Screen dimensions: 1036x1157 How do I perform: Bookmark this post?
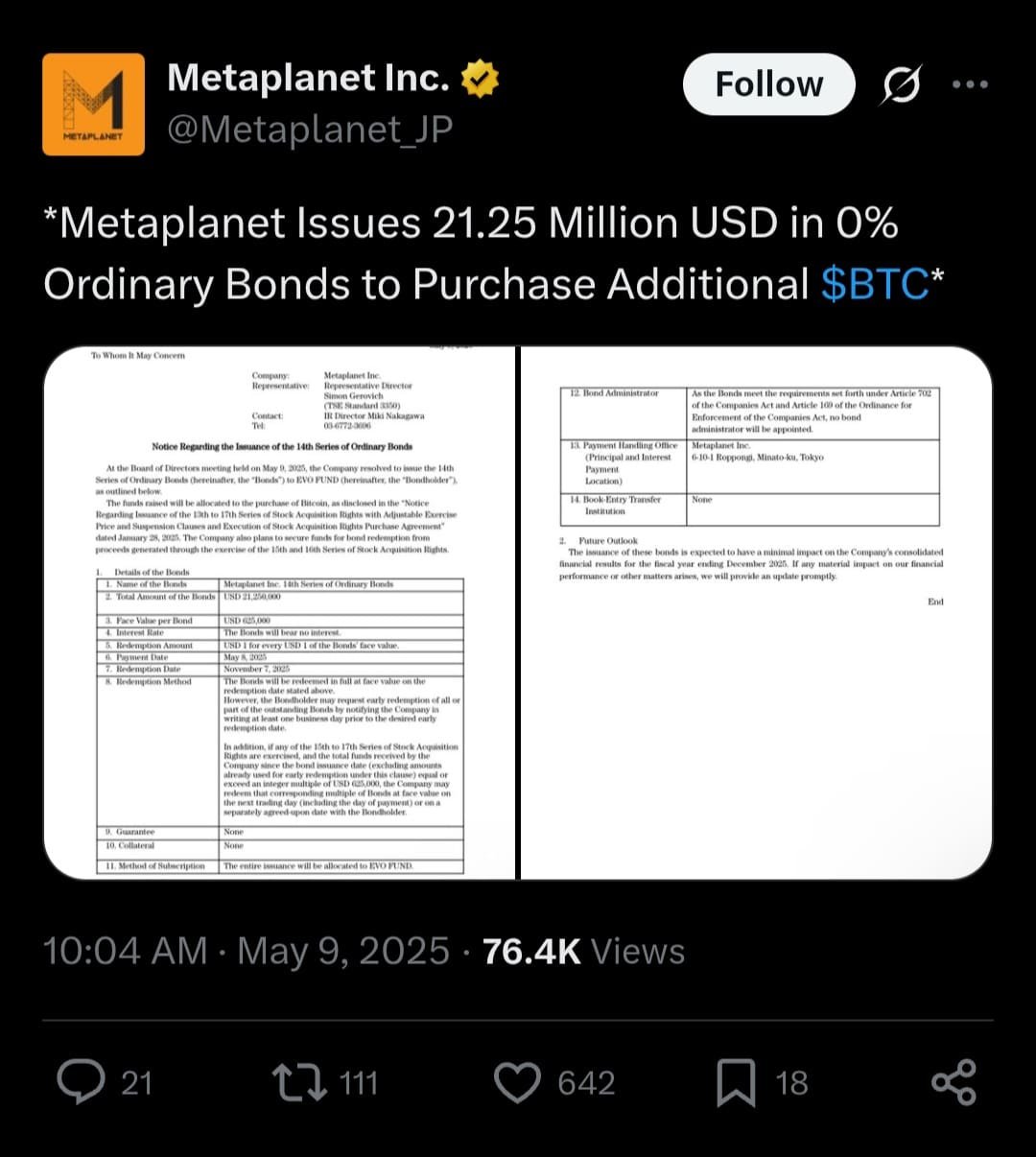click(x=737, y=1082)
